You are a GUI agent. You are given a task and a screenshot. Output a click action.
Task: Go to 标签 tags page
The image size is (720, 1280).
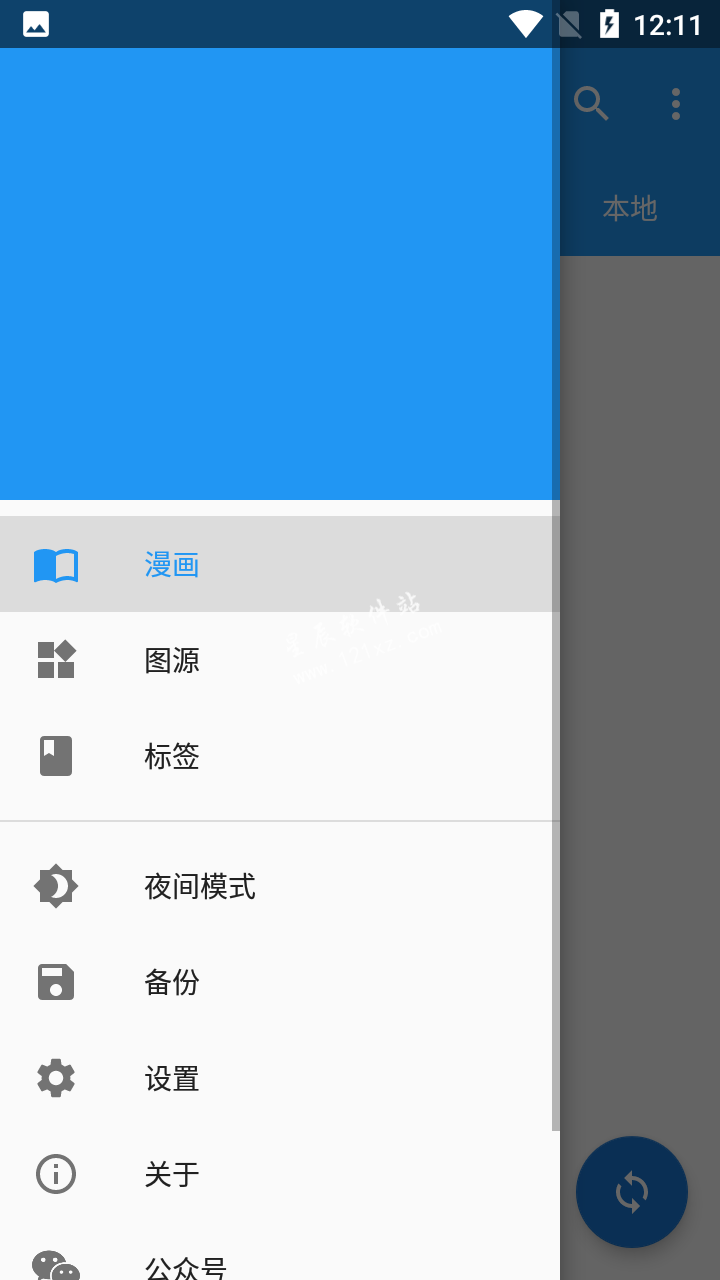click(x=280, y=756)
